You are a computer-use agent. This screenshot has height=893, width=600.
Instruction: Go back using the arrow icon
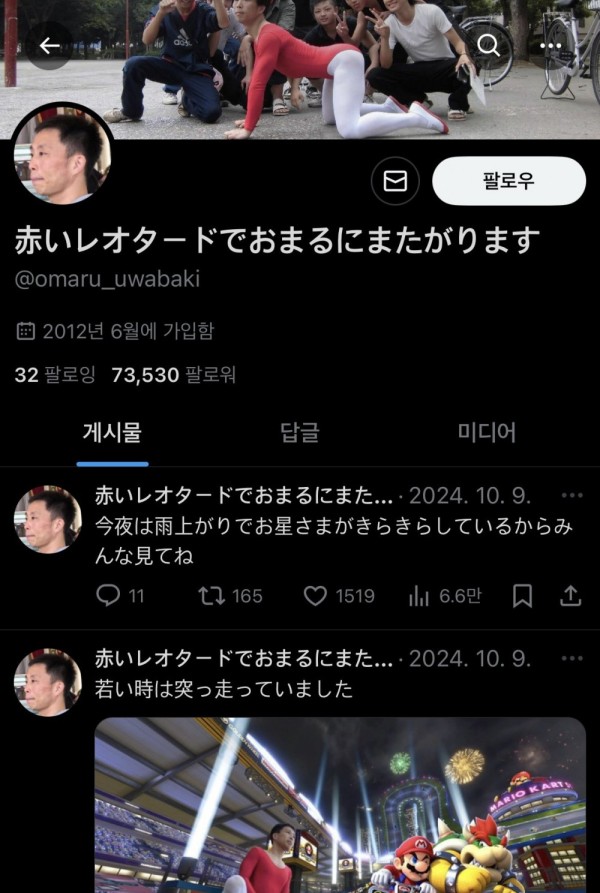[49, 46]
